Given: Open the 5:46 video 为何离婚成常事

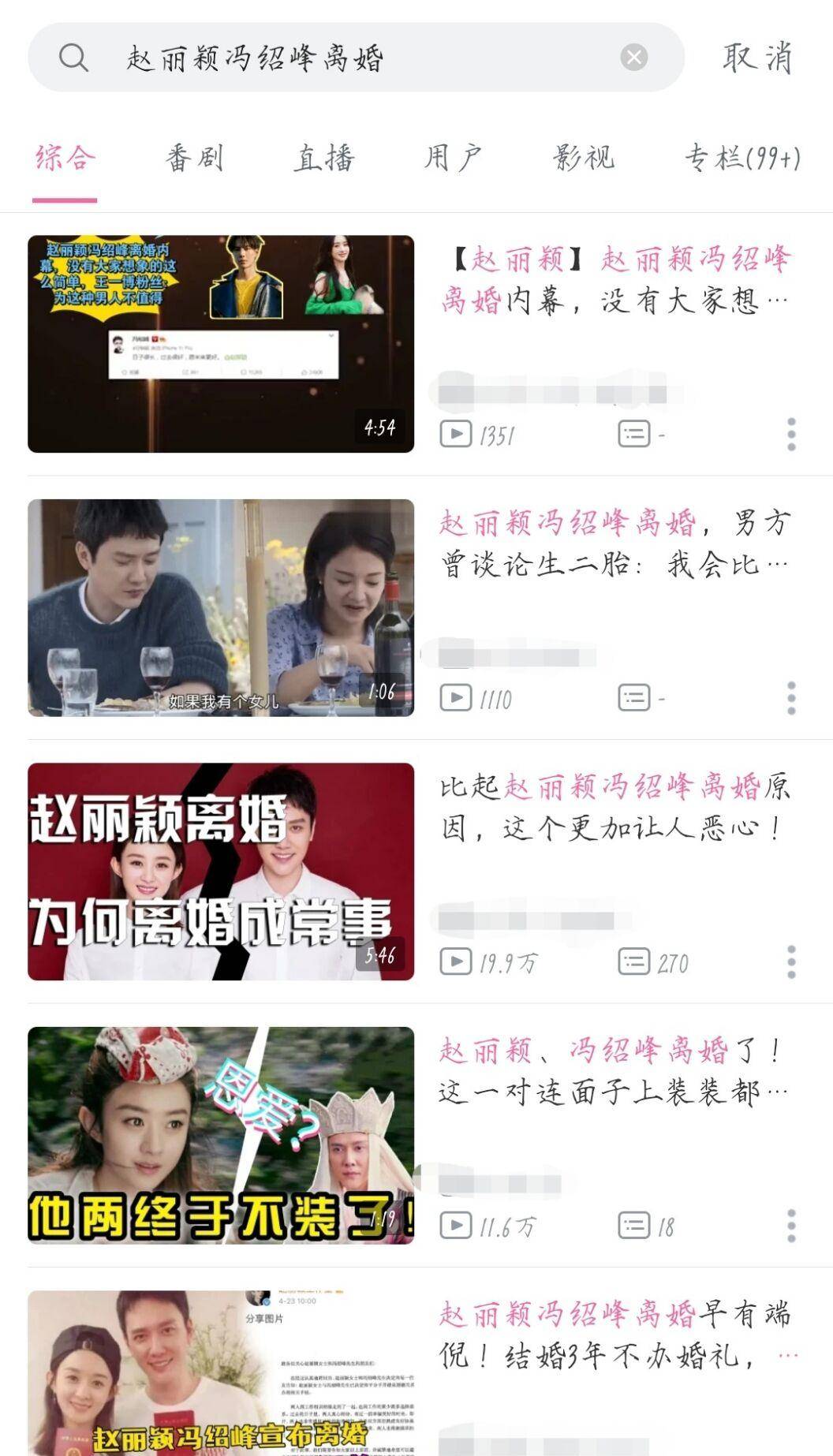Looking at the screenshot, I should click(x=221, y=872).
